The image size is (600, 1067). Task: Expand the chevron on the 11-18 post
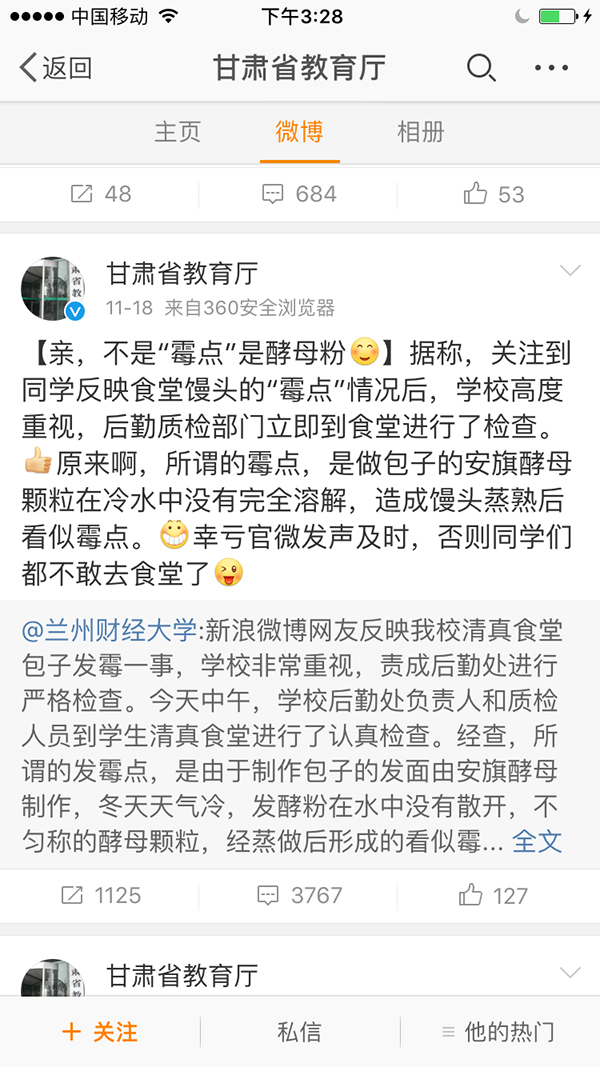tap(570, 271)
